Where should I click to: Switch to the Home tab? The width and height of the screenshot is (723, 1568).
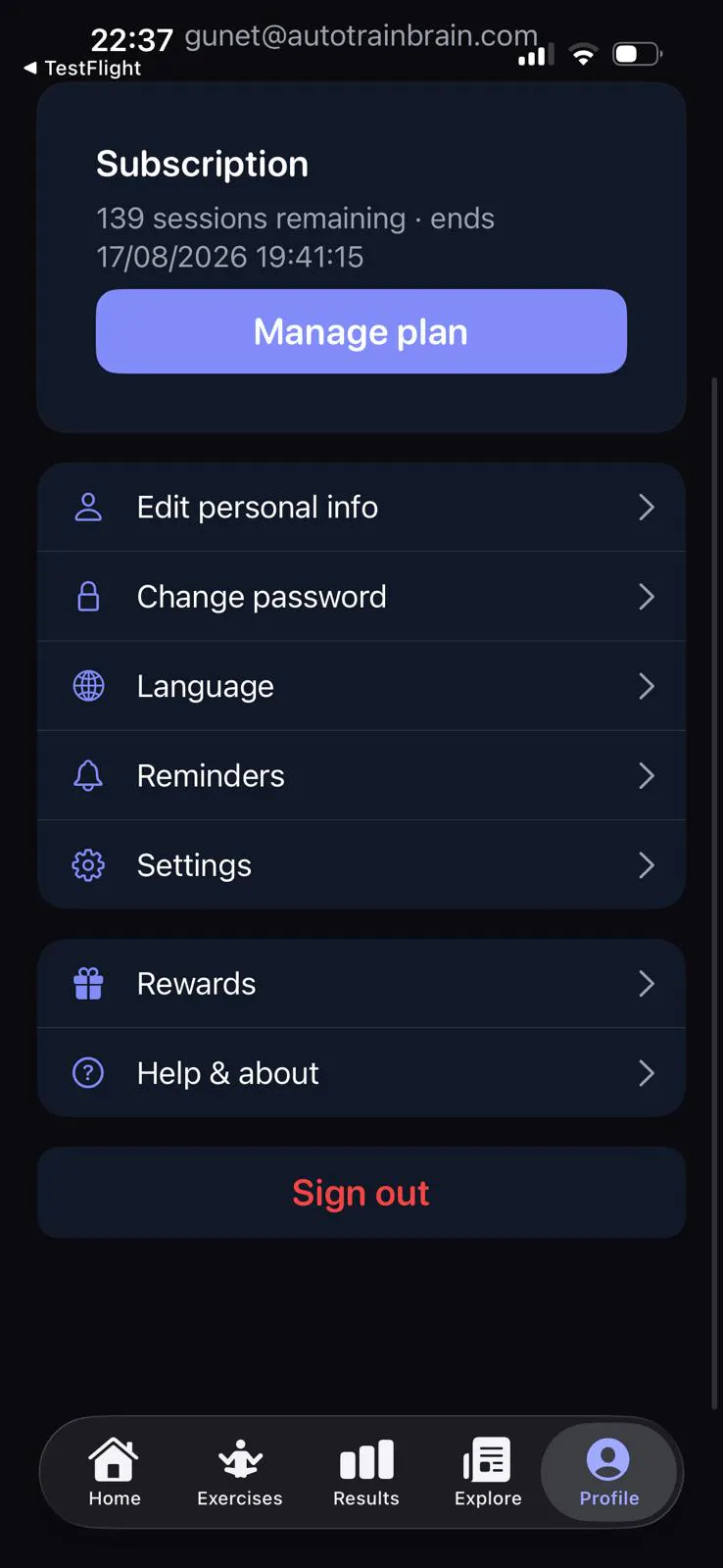click(115, 1472)
